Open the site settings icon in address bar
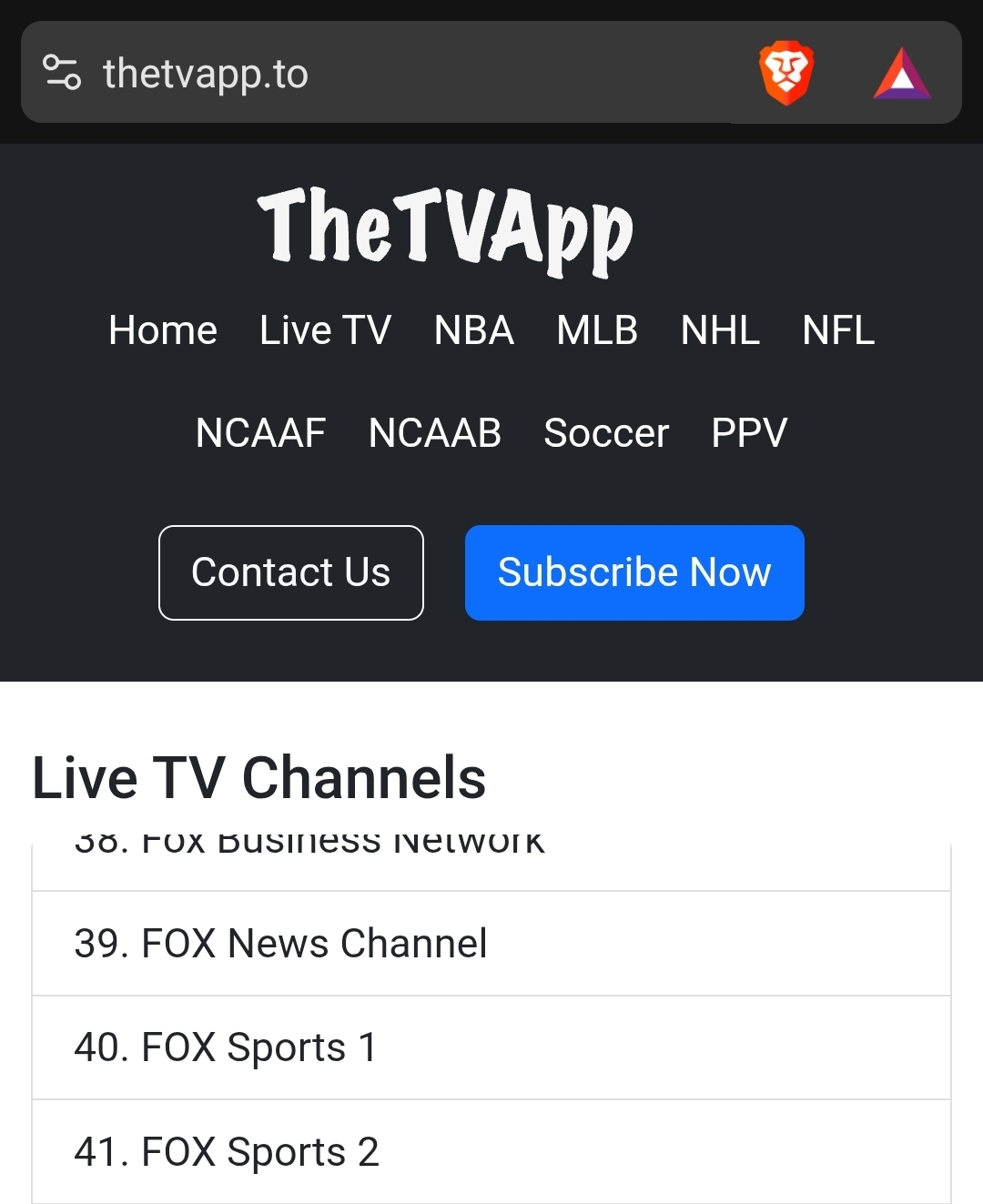Viewport: 983px width, 1204px height. coord(62,73)
